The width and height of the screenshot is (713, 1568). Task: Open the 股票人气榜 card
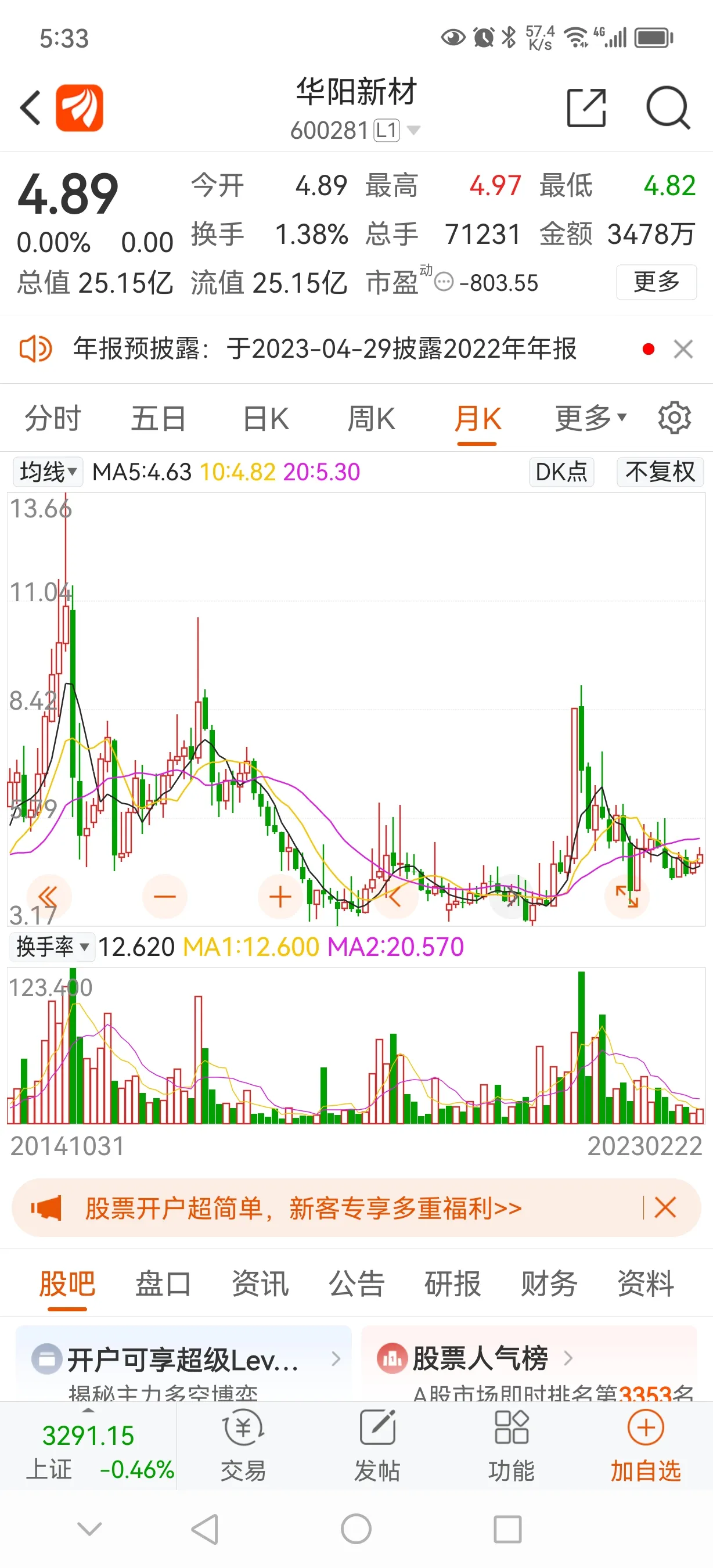[529, 1364]
